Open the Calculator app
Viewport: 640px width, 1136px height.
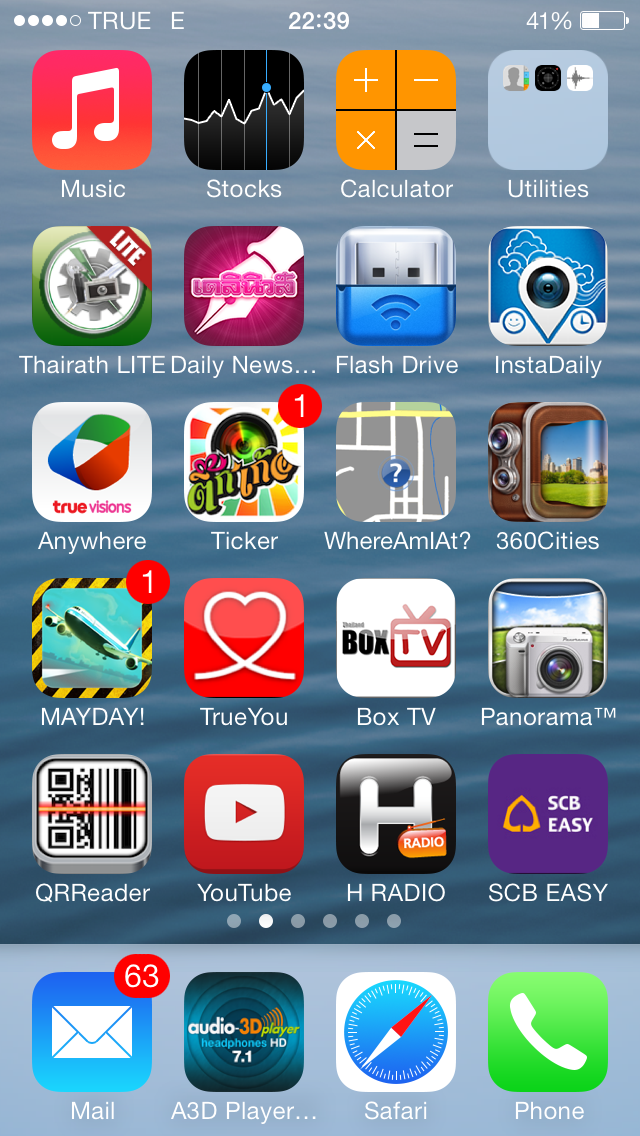click(396, 110)
